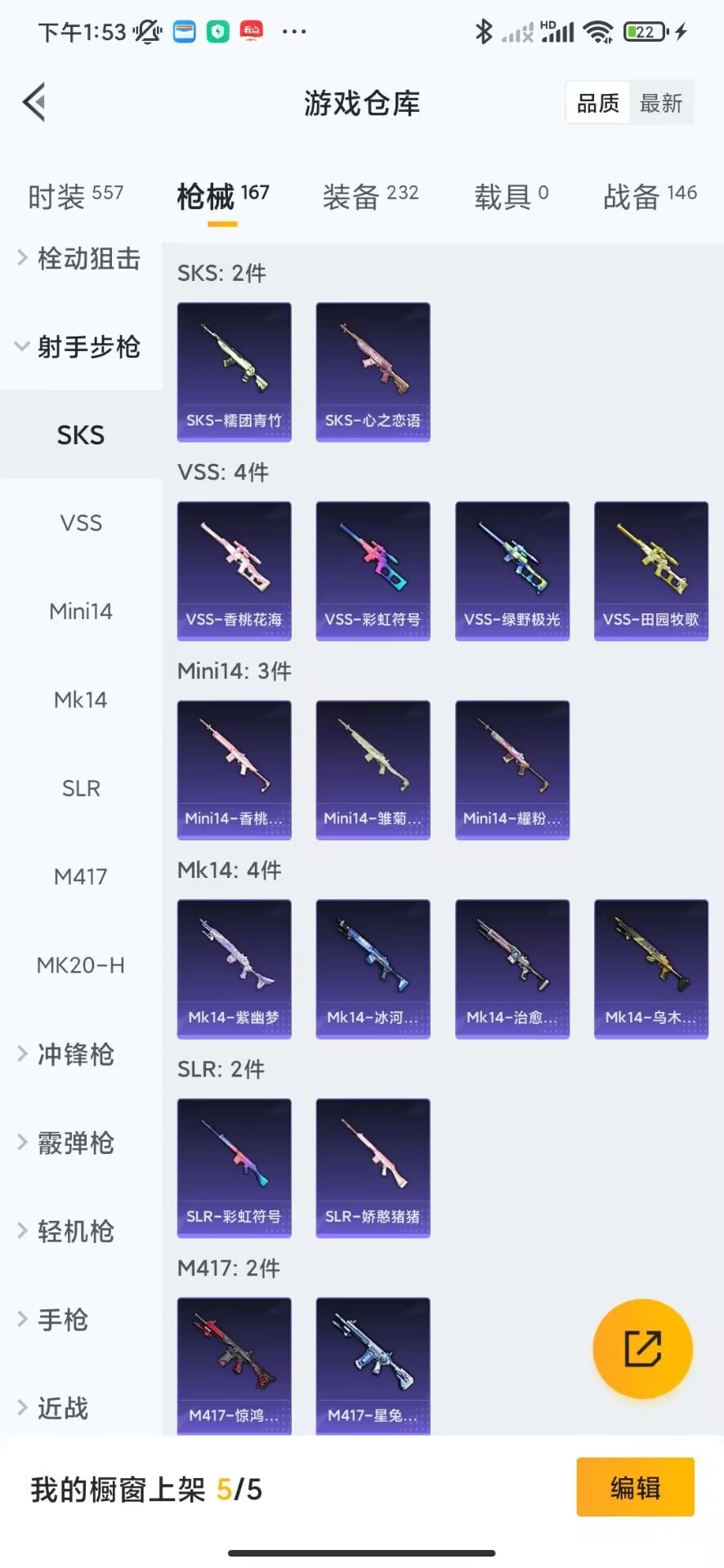724x1568 pixels.
Task: View the SLR-娇憨猪猪 skin
Action: (x=373, y=1168)
